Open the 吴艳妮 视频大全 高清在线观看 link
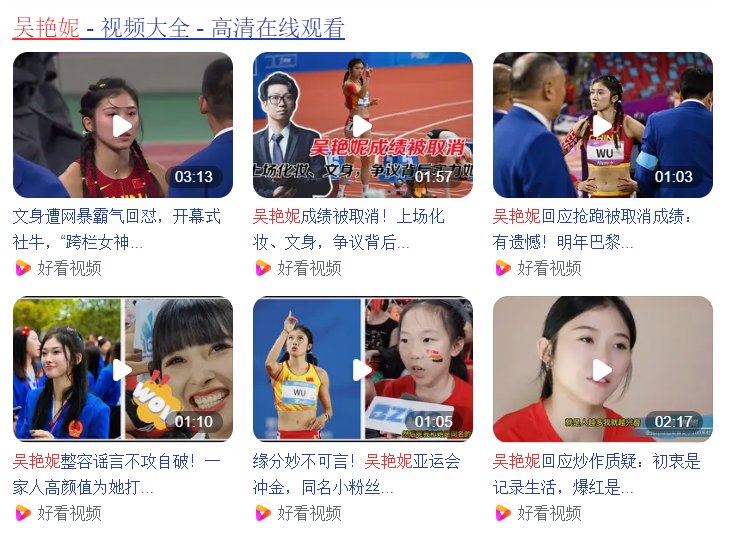 178,28
